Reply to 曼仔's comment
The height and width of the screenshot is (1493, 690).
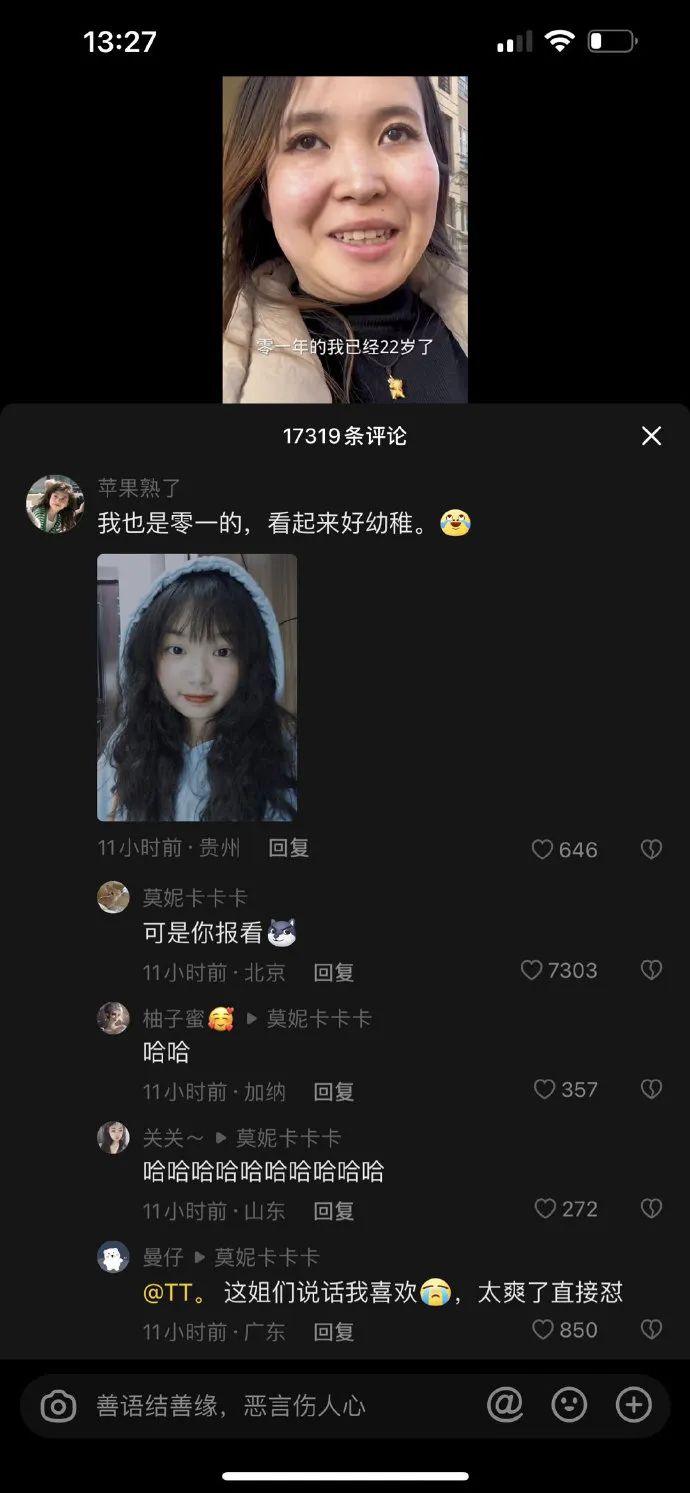pyautogui.click(x=334, y=1332)
